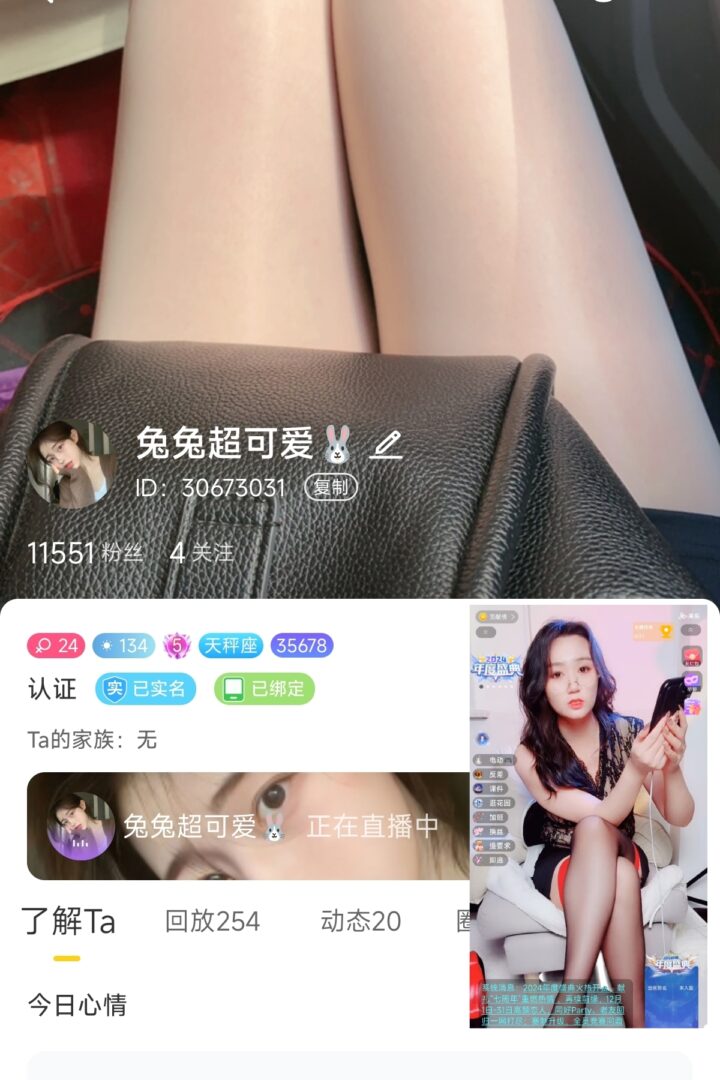
Task: Select the 了解Ta tab
Action: (x=68, y=921)
